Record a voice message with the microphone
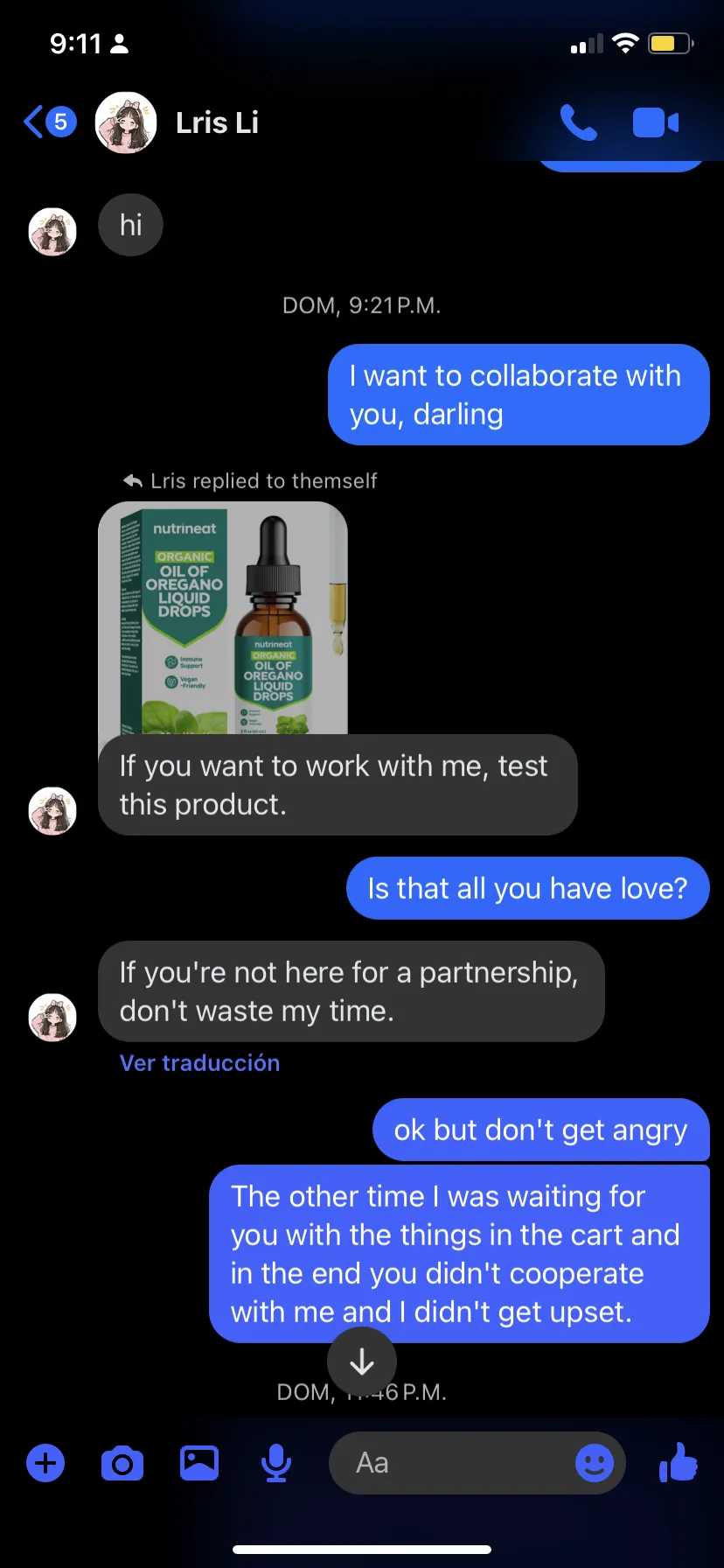The width and height of the screenshot is (724, 1568). 275,1462
